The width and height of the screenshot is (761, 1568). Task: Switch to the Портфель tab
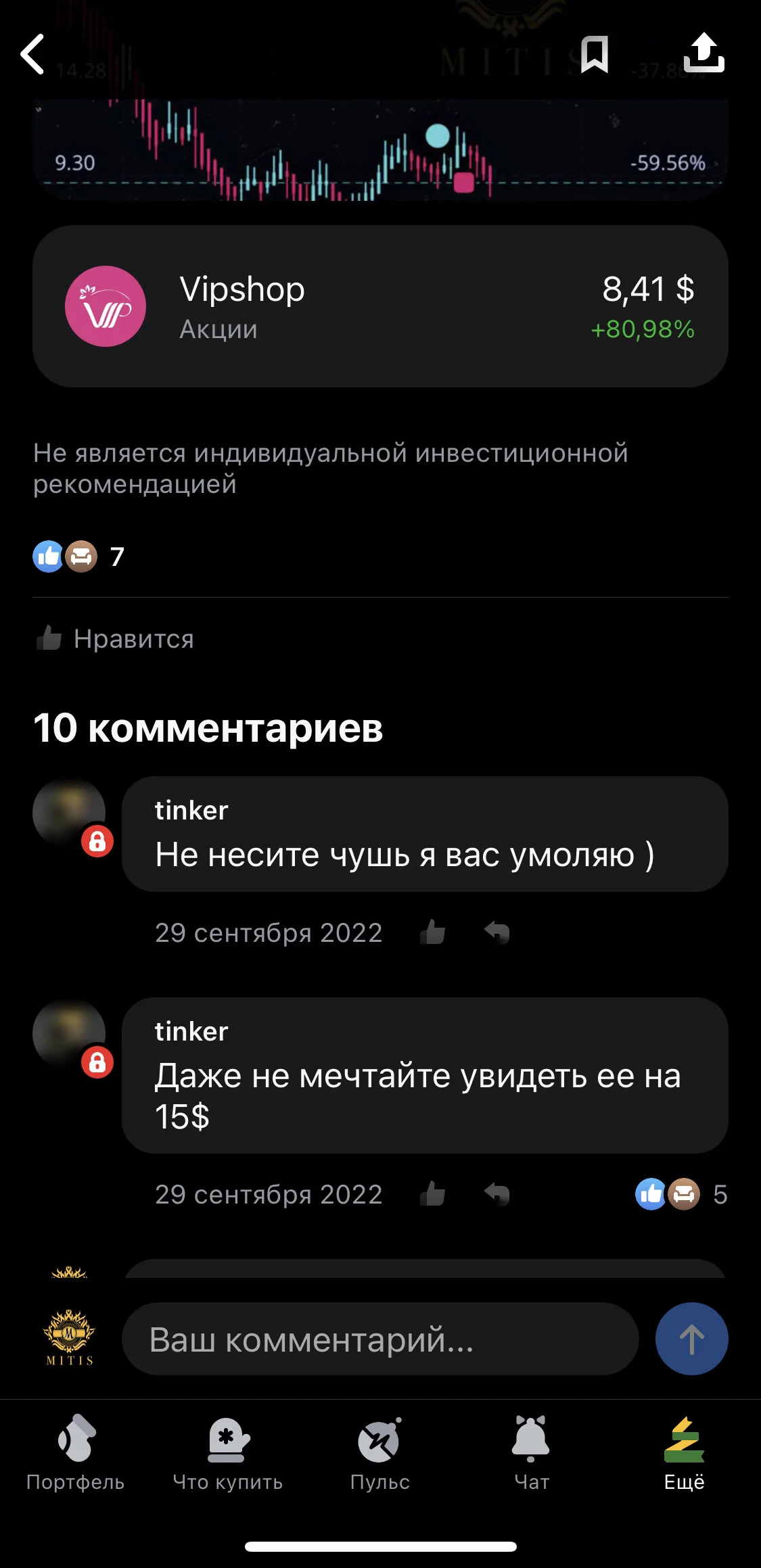pyautogui.click(x=76, y=1452)
